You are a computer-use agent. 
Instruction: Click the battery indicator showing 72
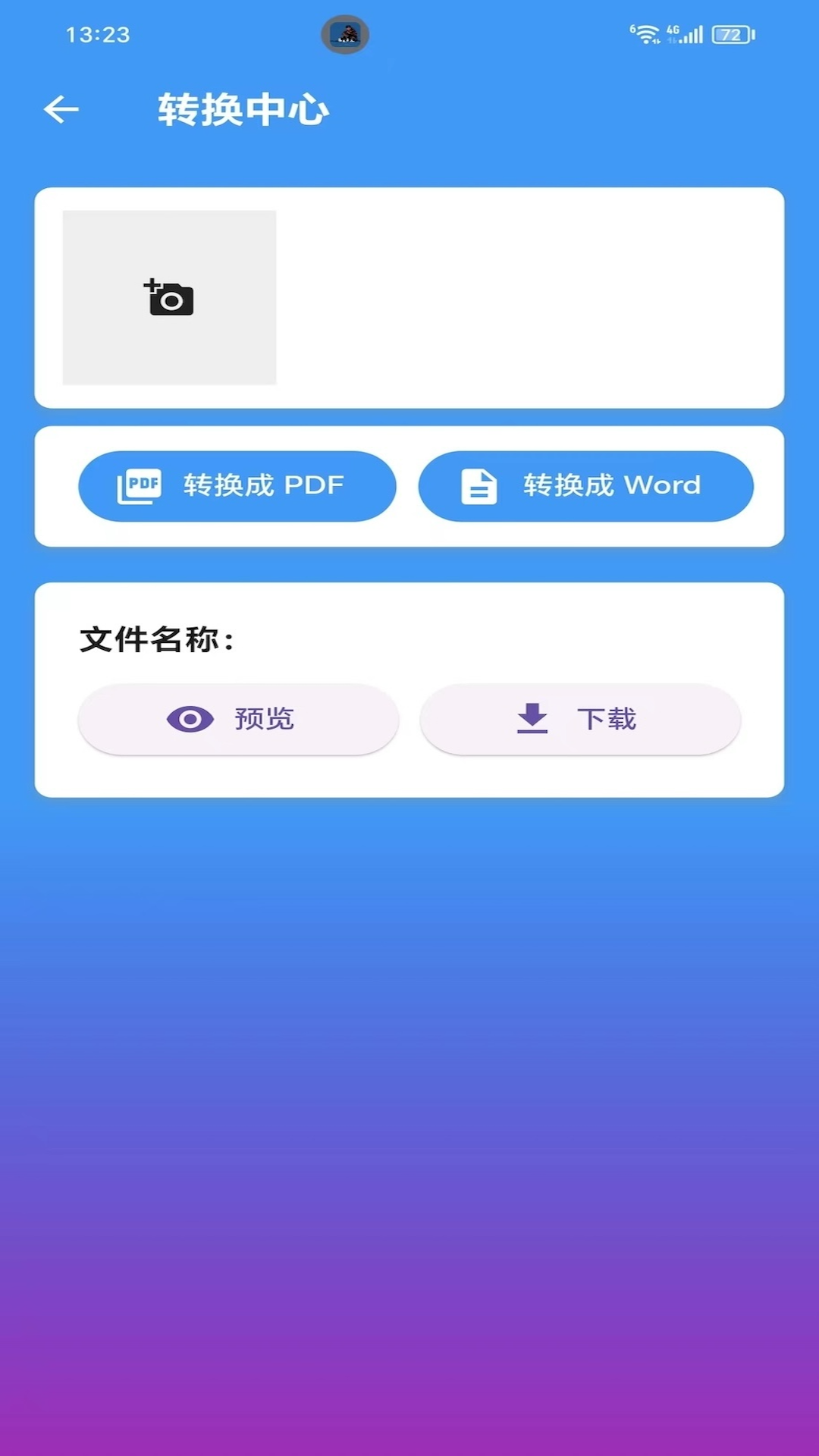[x=730, y=33]
